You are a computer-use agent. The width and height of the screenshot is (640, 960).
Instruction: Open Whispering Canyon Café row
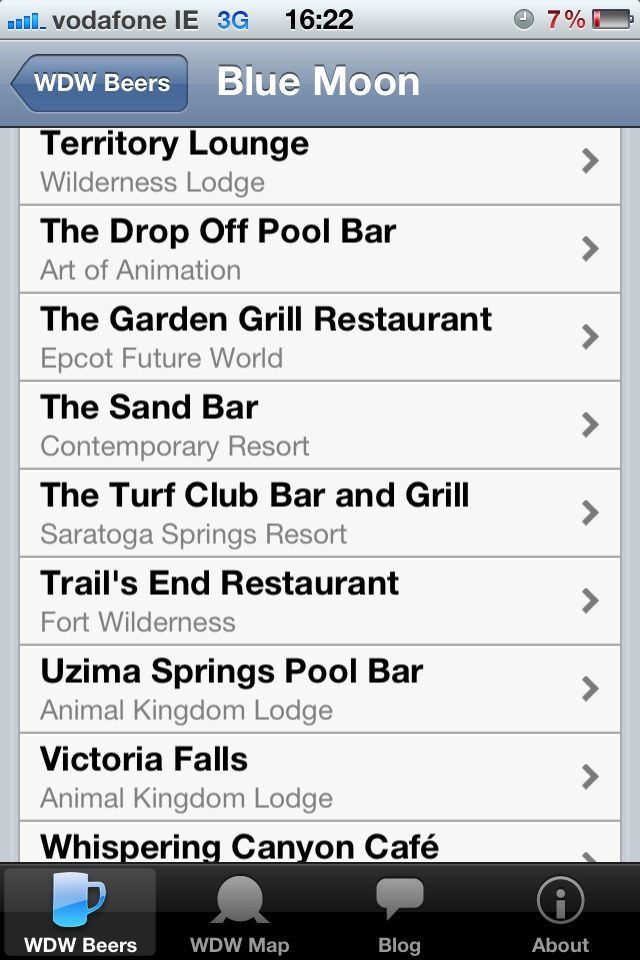(320, 845)
